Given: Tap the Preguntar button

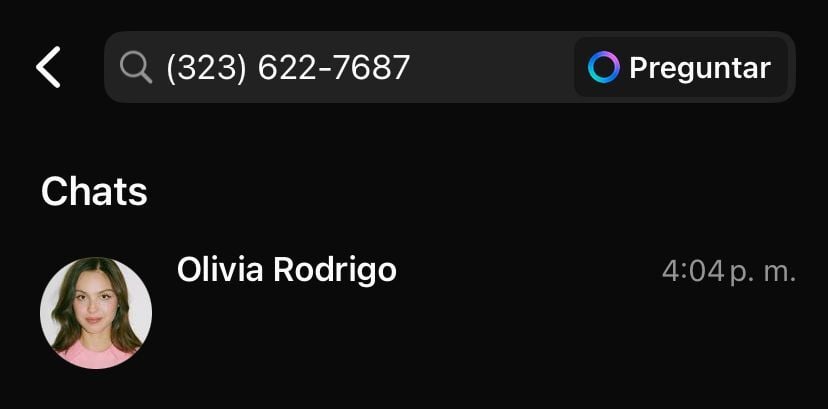Looking at the screenshot, I should point(680,68).
